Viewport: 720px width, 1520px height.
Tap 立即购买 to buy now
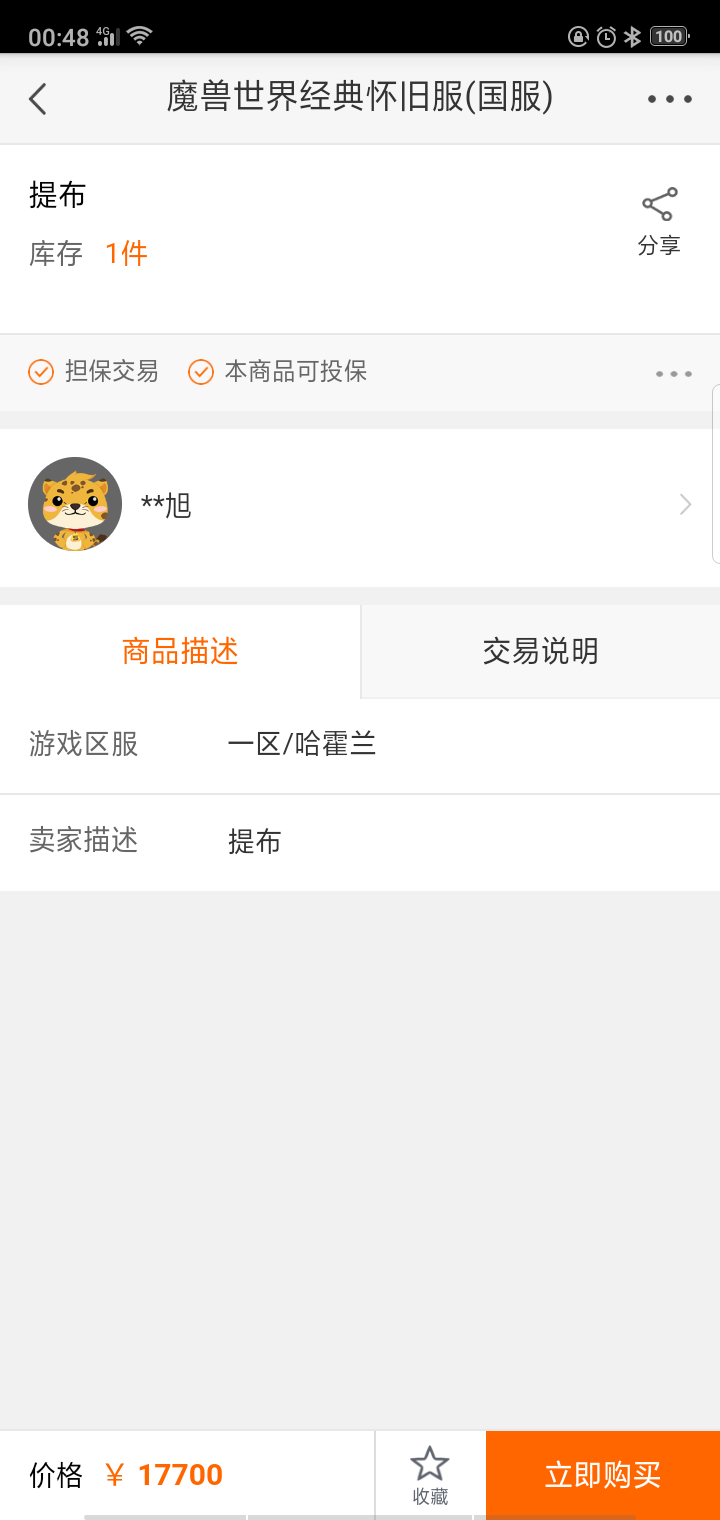point(602,1475)
